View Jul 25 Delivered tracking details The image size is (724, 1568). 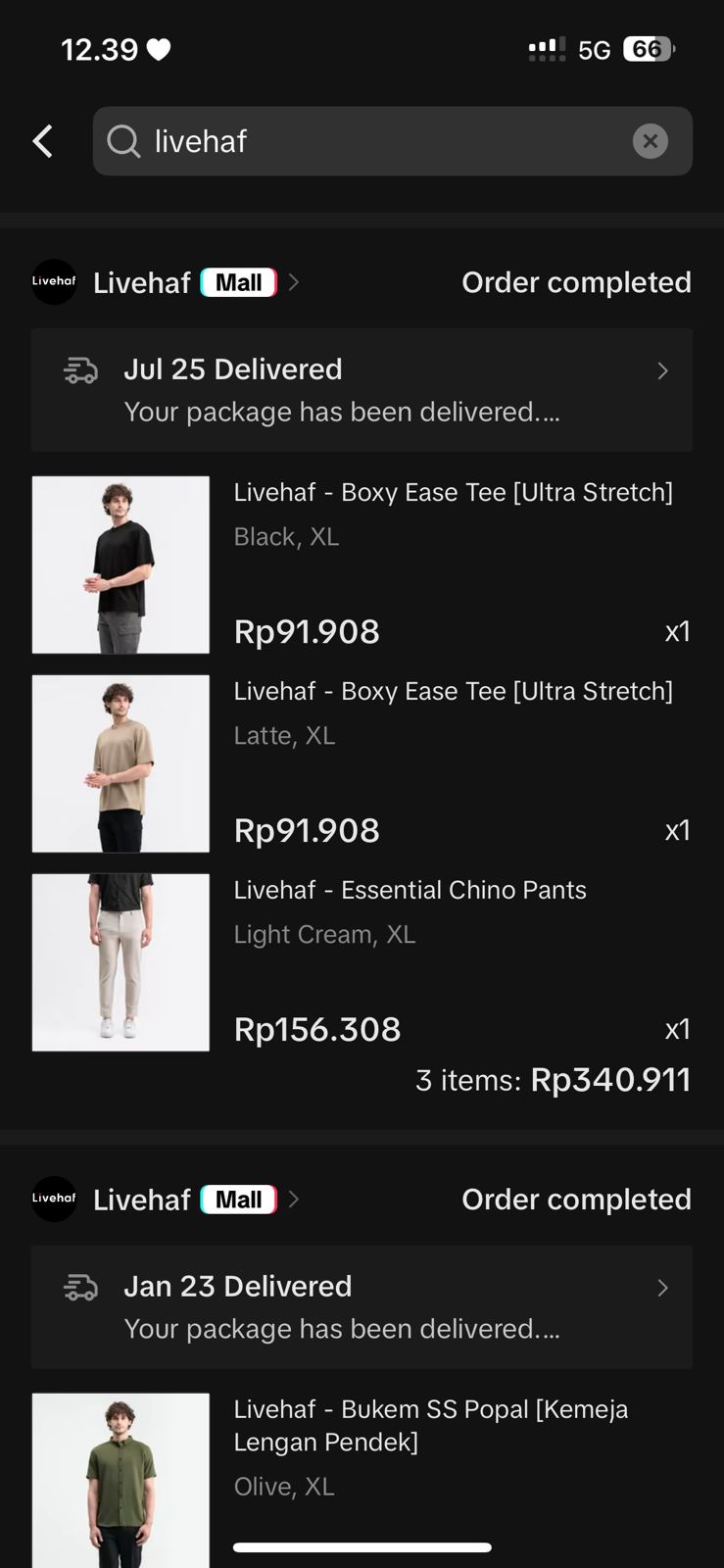click(362, 390)
